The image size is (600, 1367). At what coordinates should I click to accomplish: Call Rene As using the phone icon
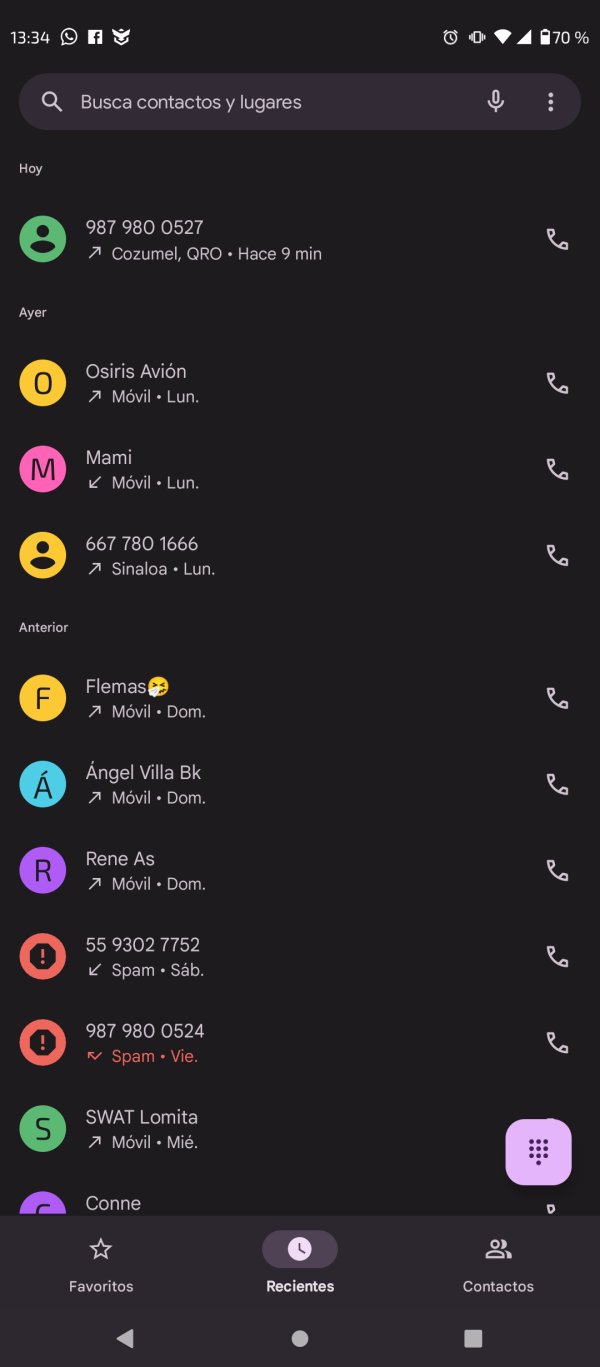(x=557, y=870)
